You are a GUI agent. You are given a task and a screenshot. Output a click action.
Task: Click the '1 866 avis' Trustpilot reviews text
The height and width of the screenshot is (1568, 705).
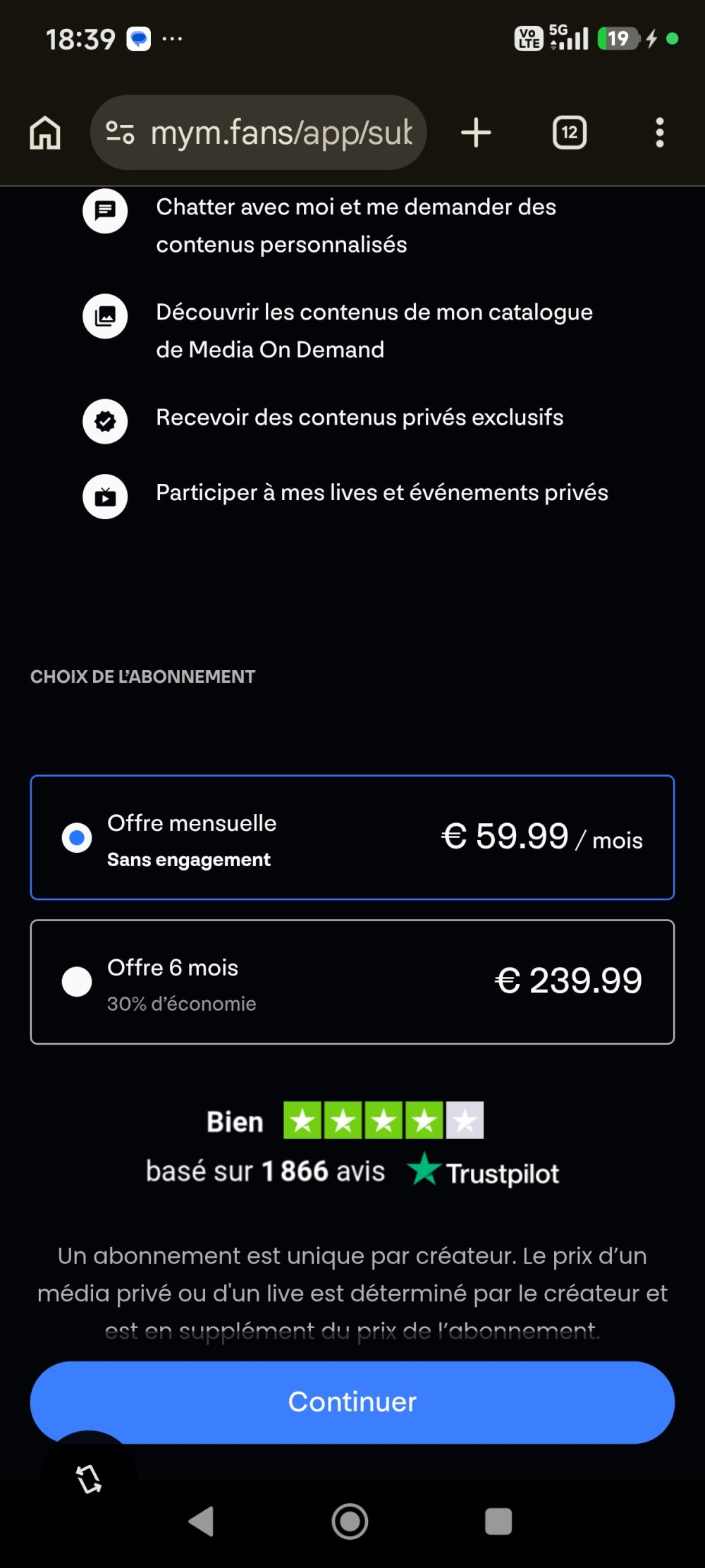[294, 1171]
